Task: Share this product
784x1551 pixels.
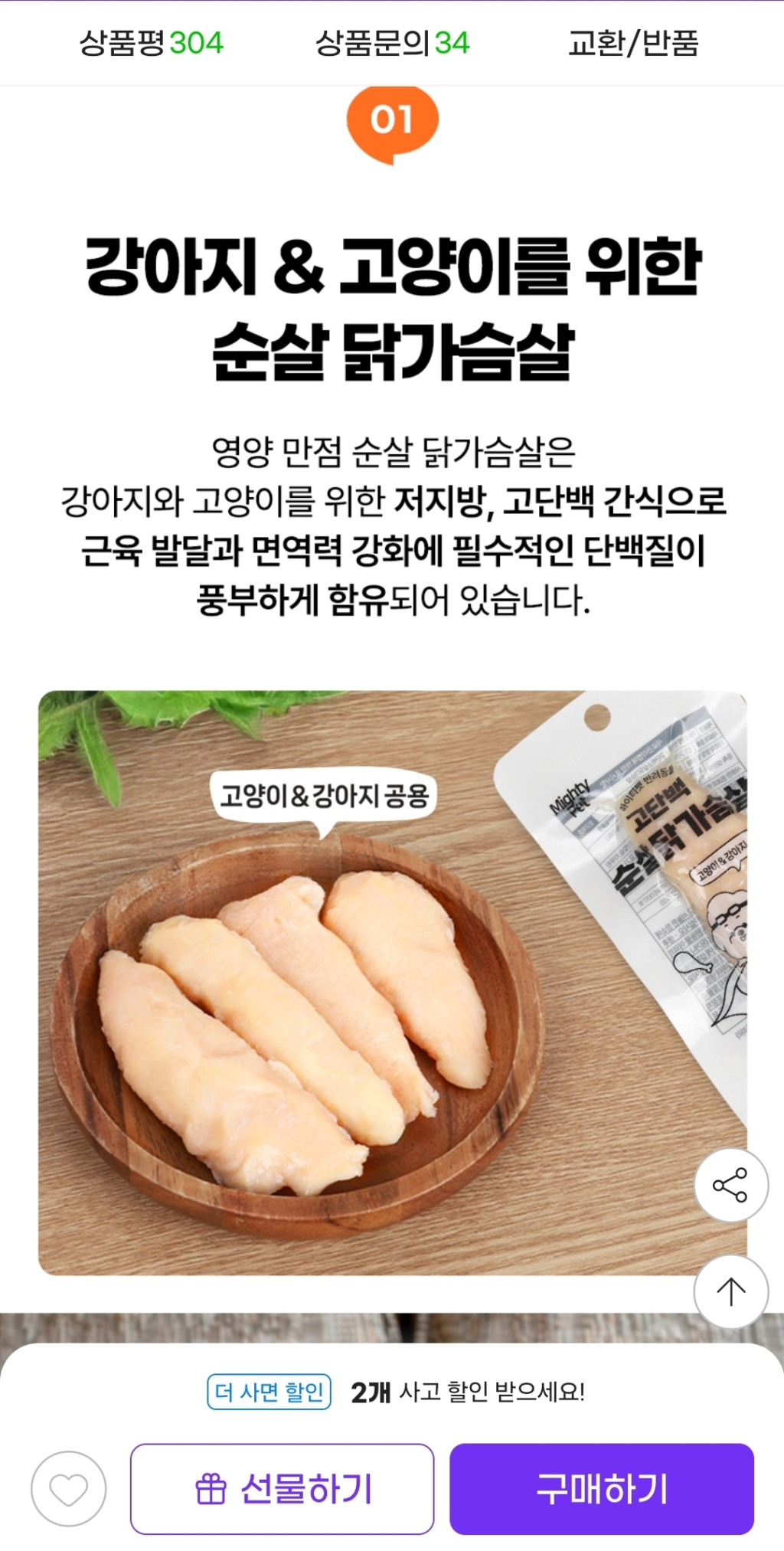Action: [x=730, y=1186]
